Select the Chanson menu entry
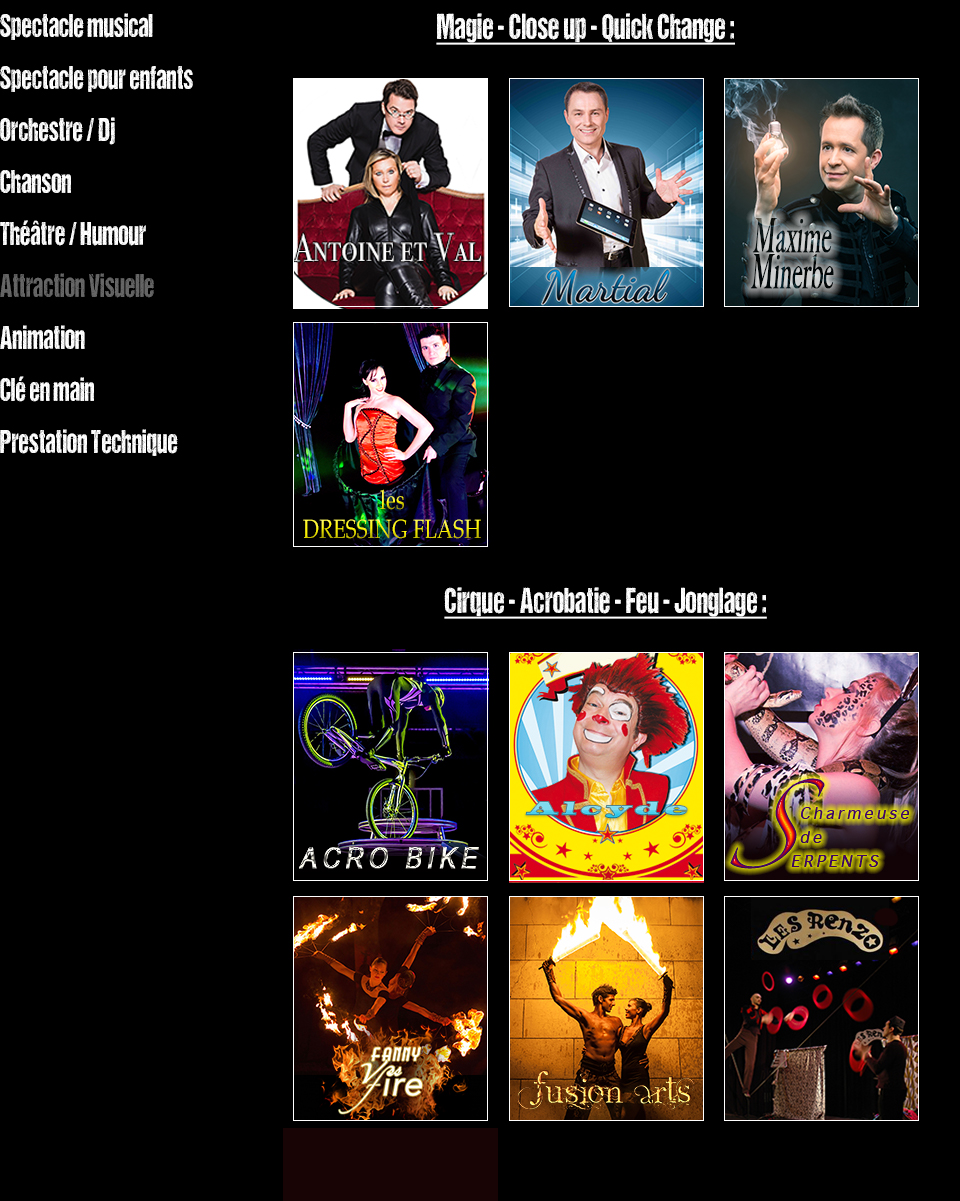This screenshot has height=1201, width=960. point(36,183)
